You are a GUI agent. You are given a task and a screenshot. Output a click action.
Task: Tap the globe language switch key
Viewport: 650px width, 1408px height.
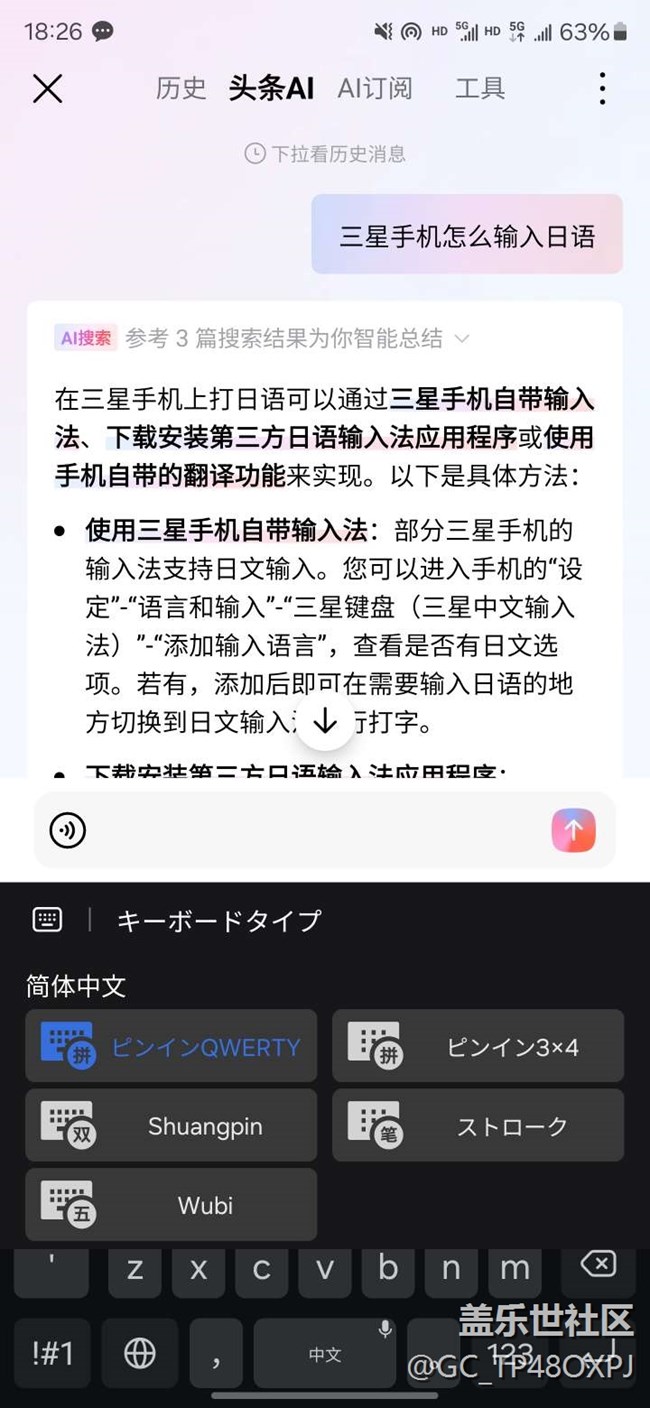(139, 1353)
